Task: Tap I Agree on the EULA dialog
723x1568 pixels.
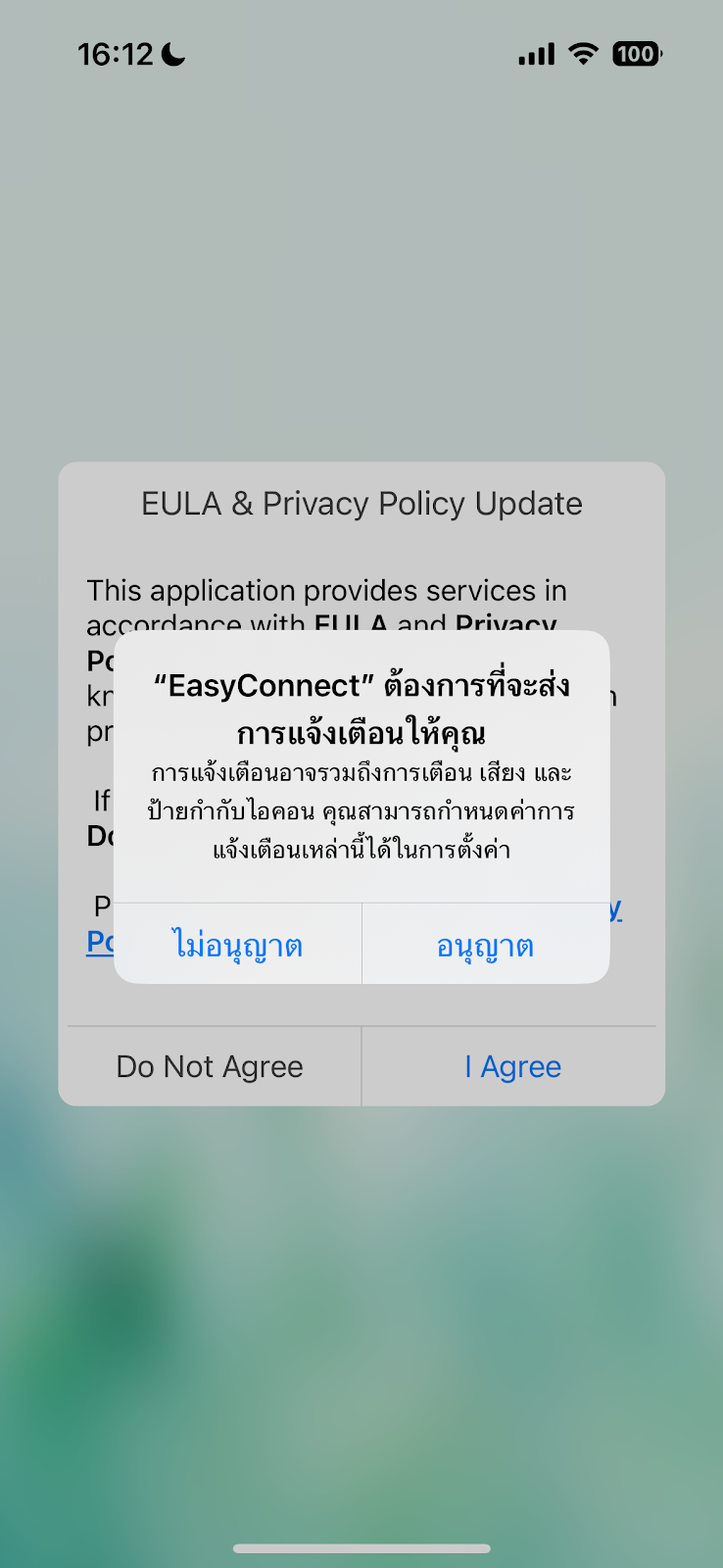Action: [x=513, y=1066]
